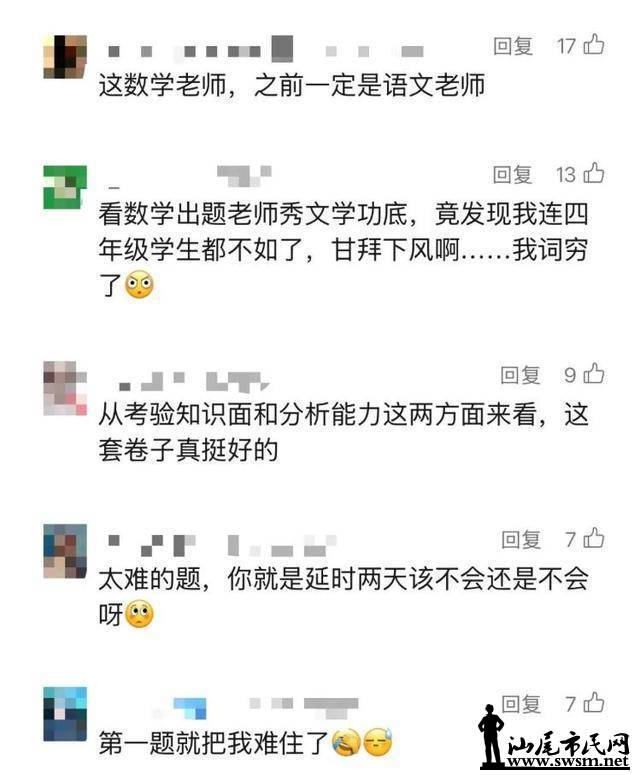Reply to the comment about 语文老师
The width and height of the screenshot is (640, 775).
coord(513,46)
